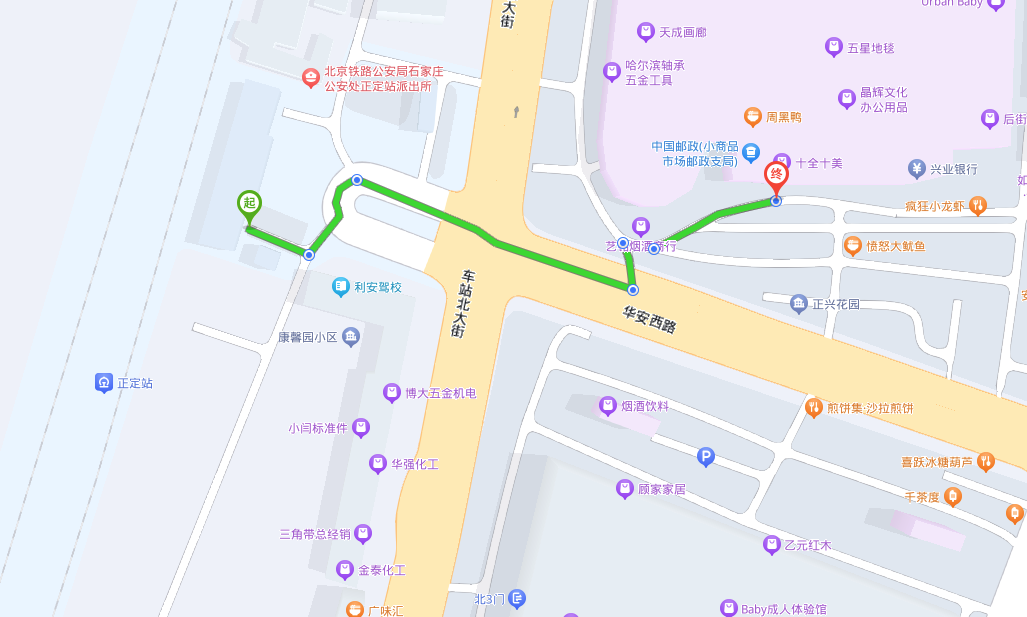Tap the red destination marker 终

click(776, 176)
